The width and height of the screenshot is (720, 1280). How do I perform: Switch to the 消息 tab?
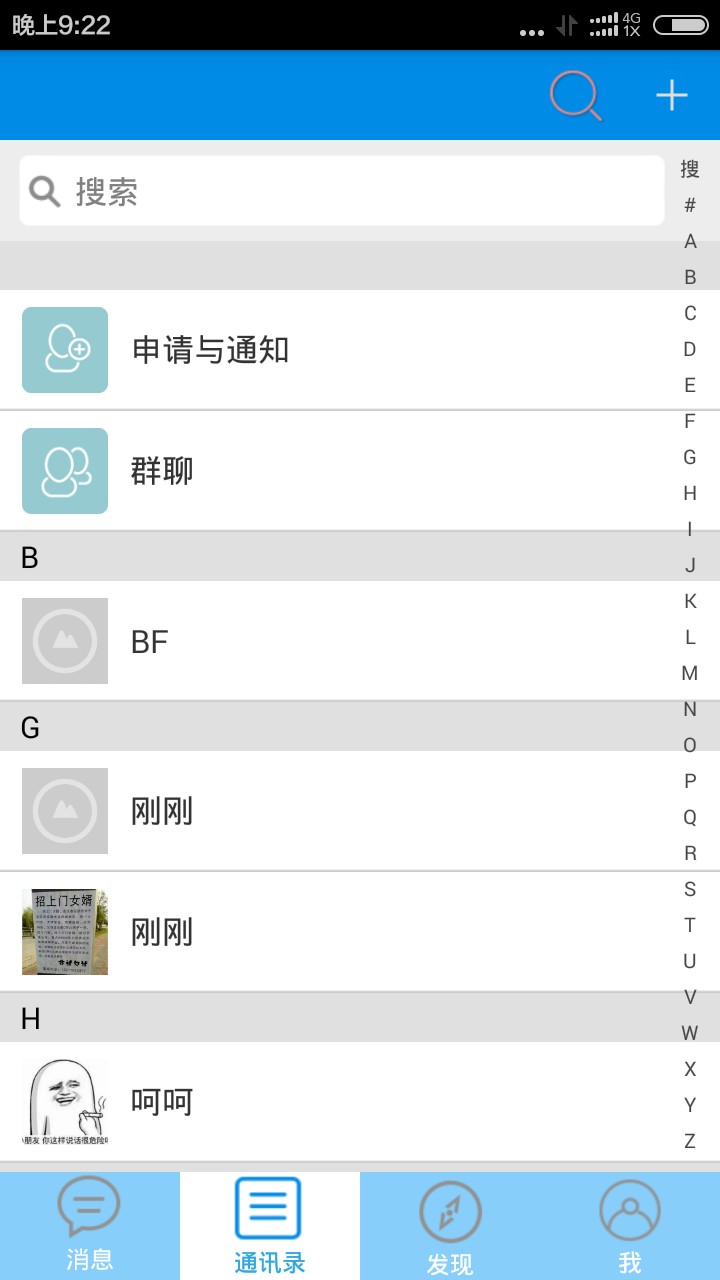pyautogui.click(x=89, y=1226)
